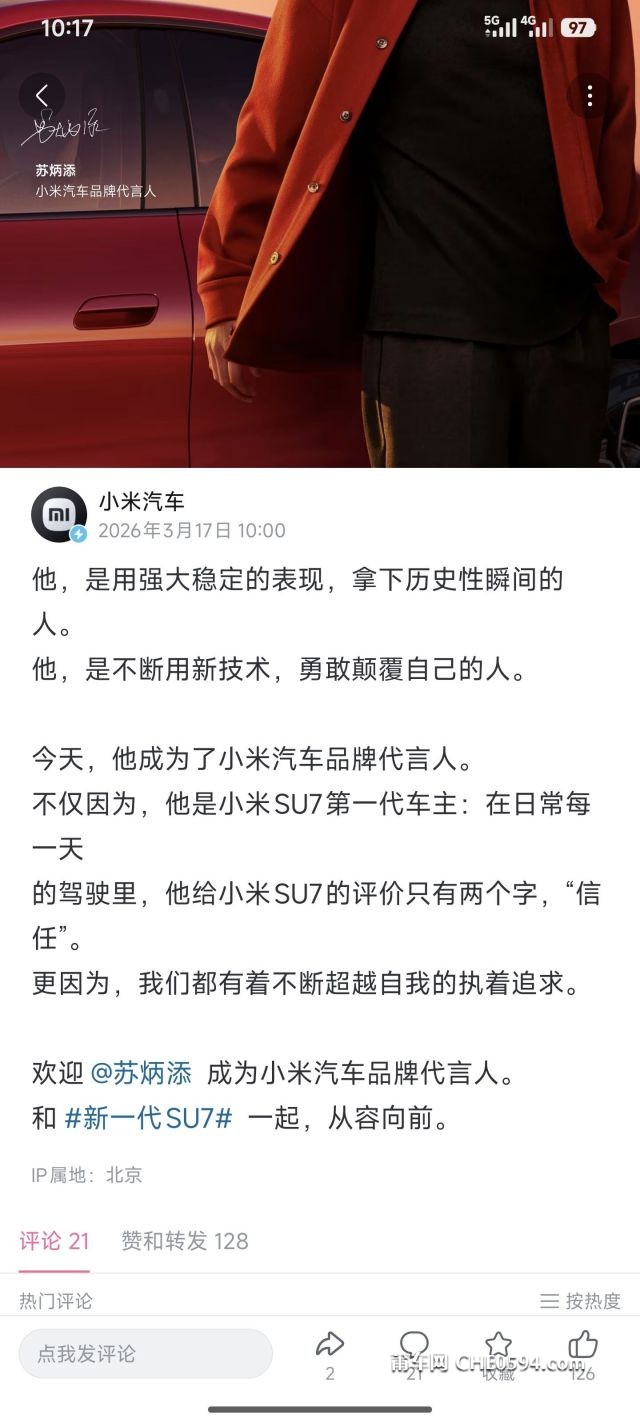Screen dimensions: 640x1422
Task: Open the 小米汽车 profile avatar
Action: (x=59, y=515)
